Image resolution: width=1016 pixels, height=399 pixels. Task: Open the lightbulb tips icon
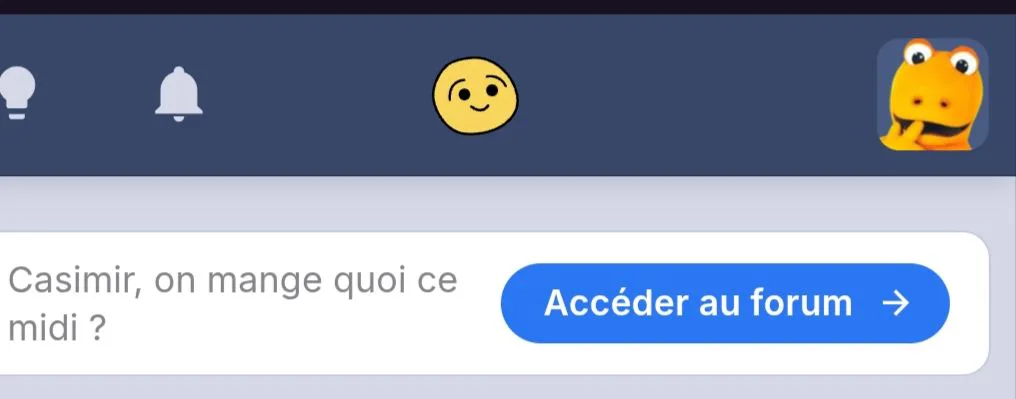[16, 94]
